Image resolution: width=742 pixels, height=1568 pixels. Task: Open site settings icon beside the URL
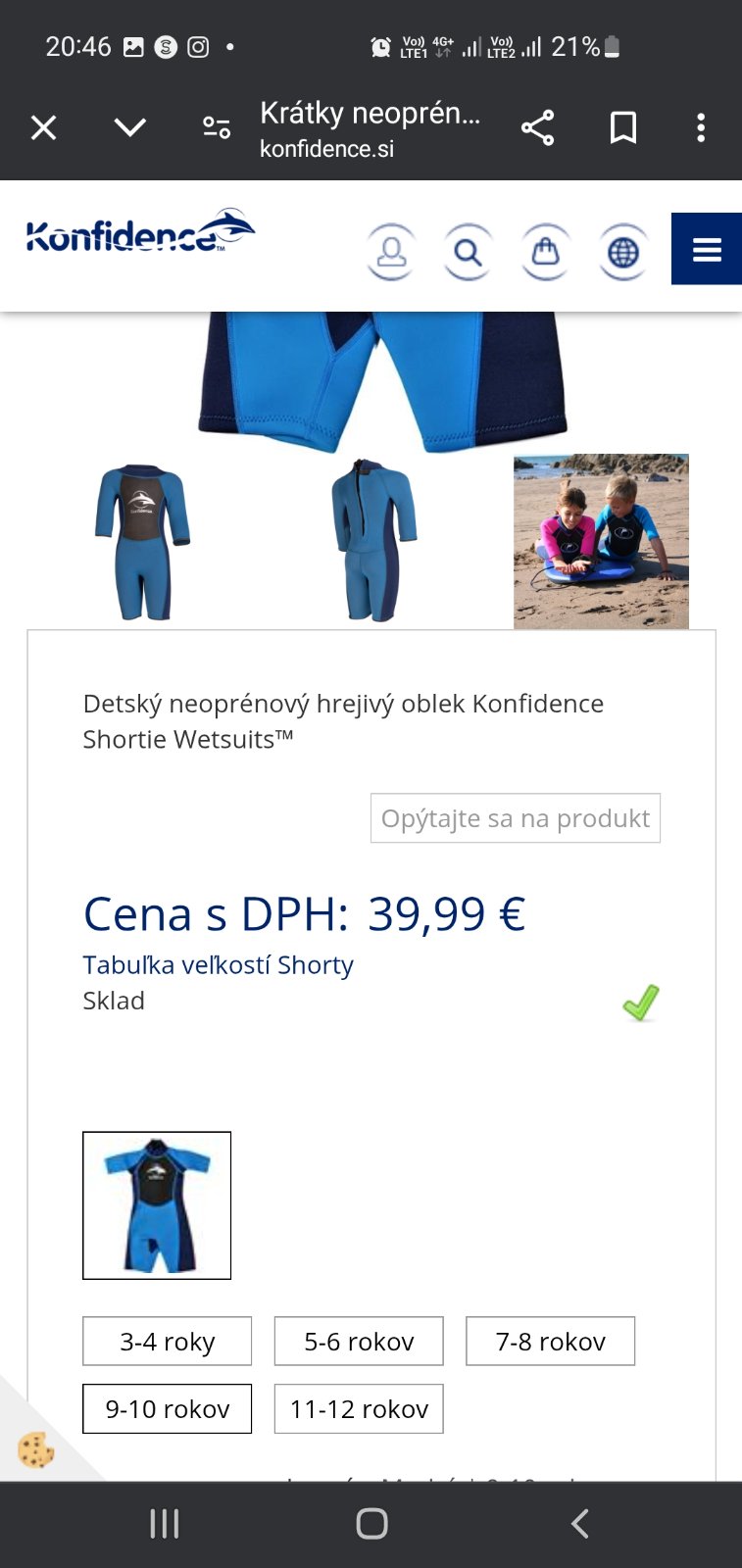(x=217, y=128)
